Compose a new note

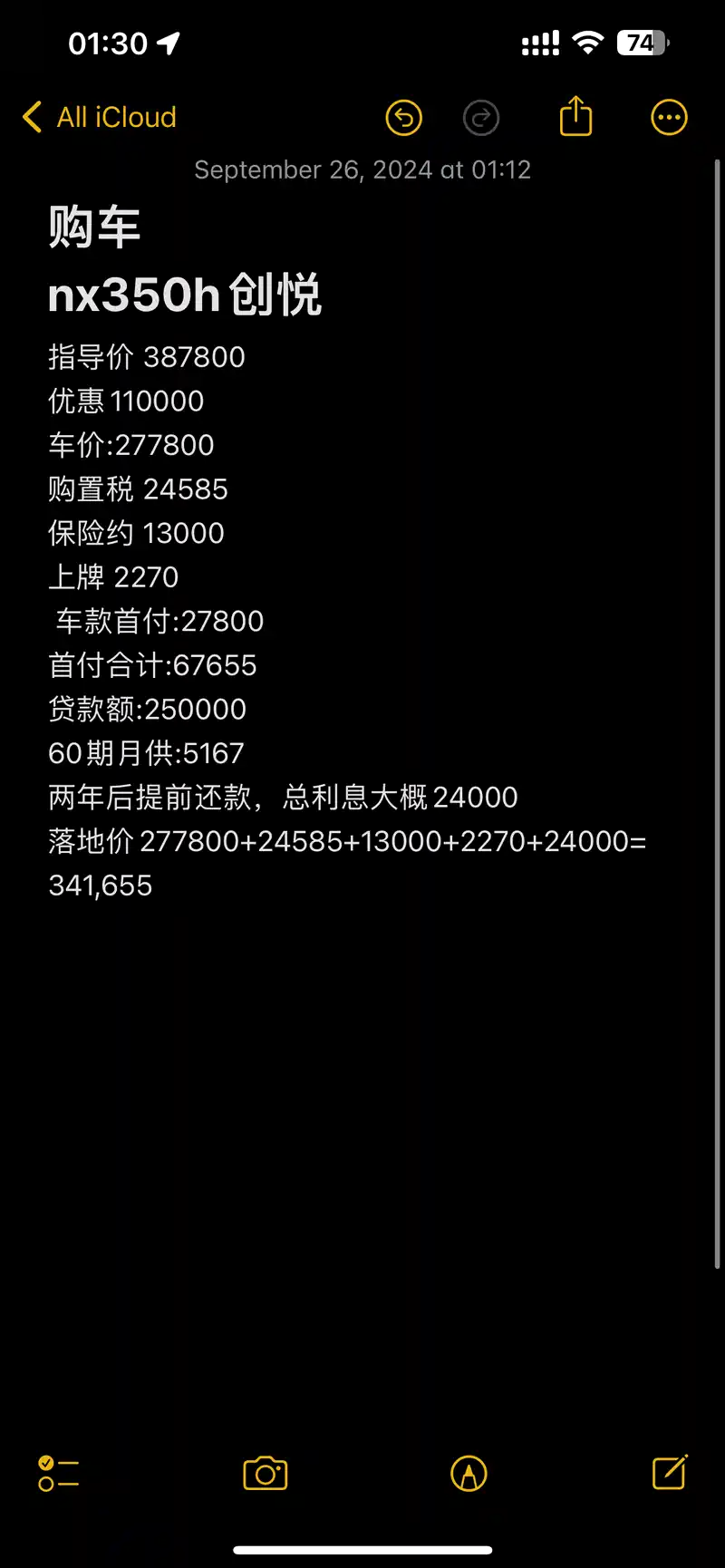tap(670, 1473)
